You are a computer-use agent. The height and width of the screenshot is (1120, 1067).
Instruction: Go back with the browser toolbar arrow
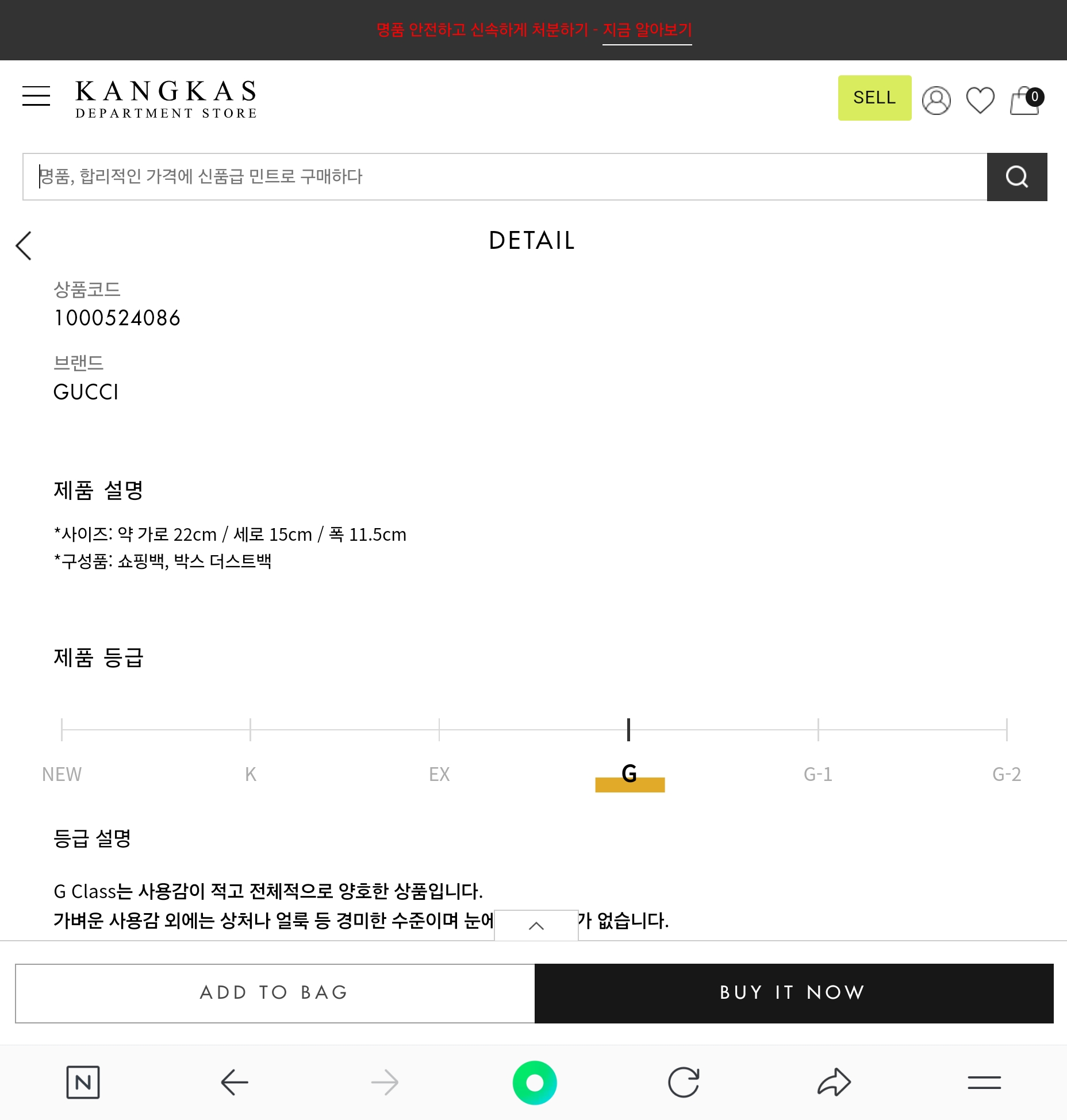coord(235,1083)
